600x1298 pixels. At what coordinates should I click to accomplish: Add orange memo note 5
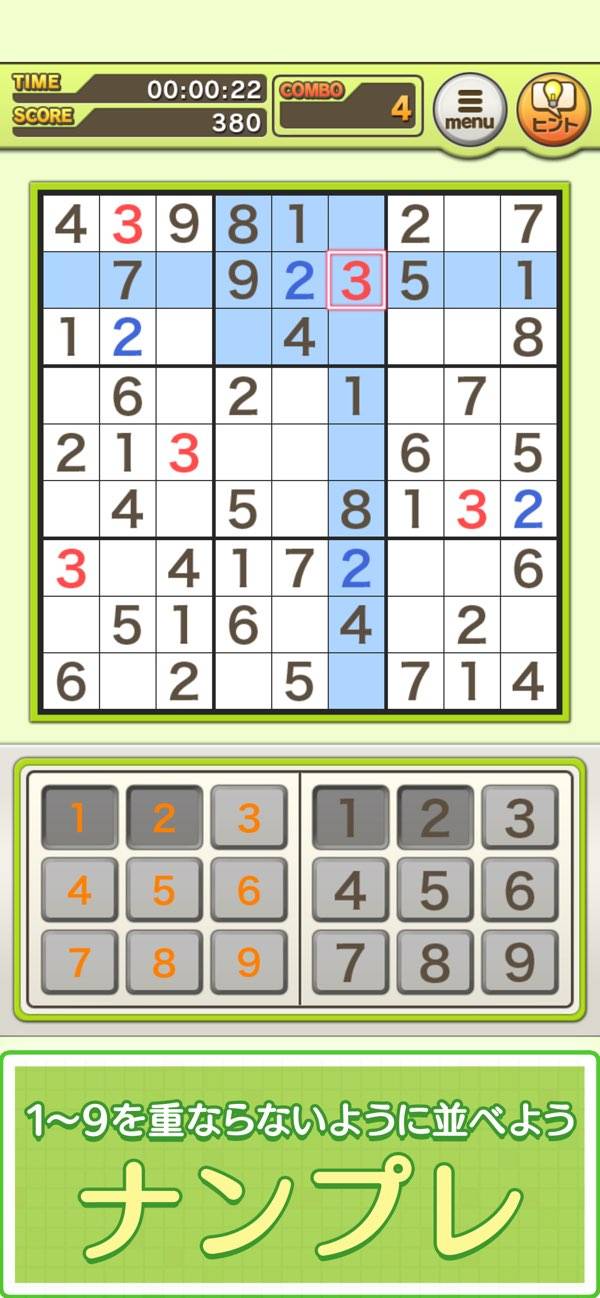coord(164,890)
